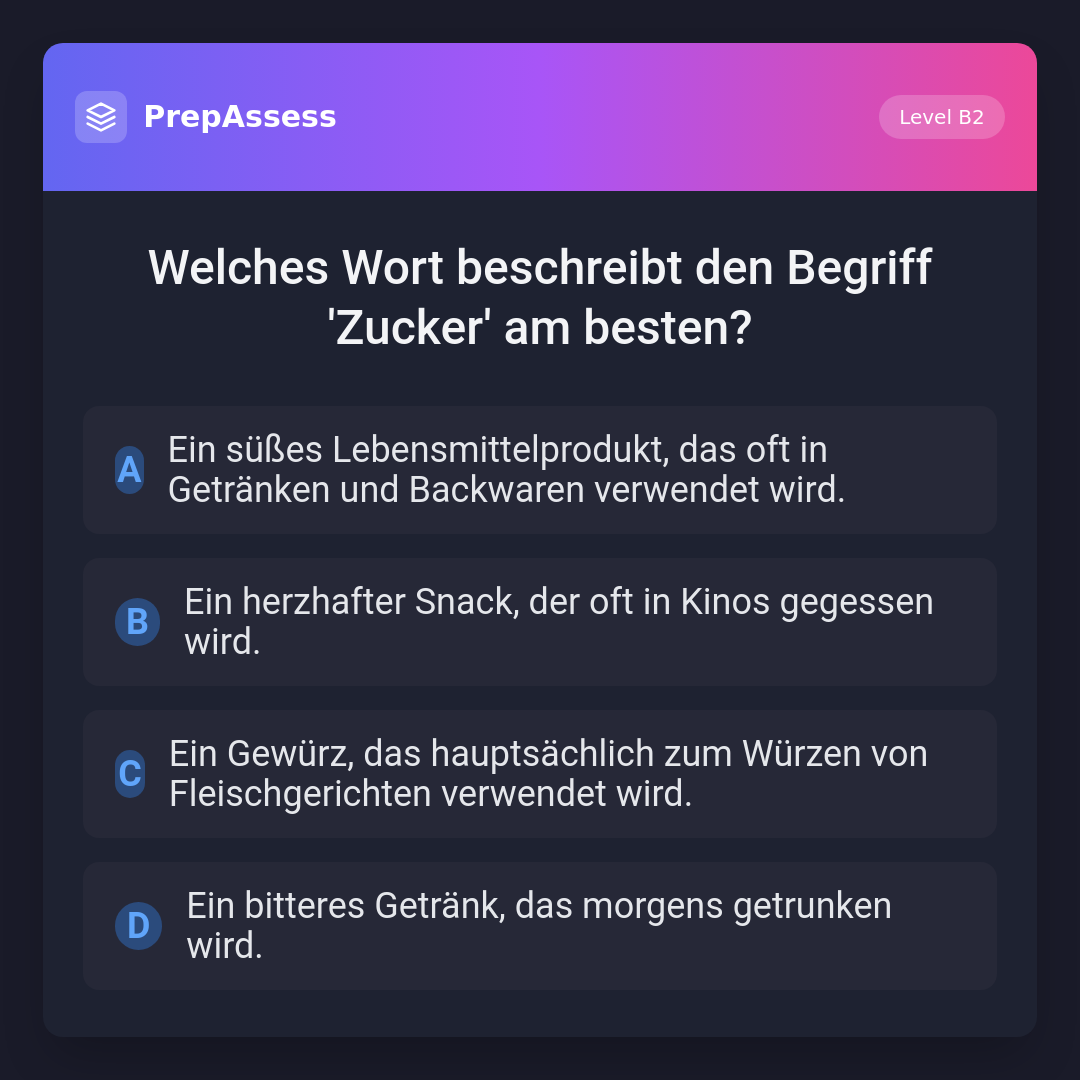Screen dimensions: 1080x1080
Task: Select answer D, the bitter morning drink
Action: tap(540, 926)
